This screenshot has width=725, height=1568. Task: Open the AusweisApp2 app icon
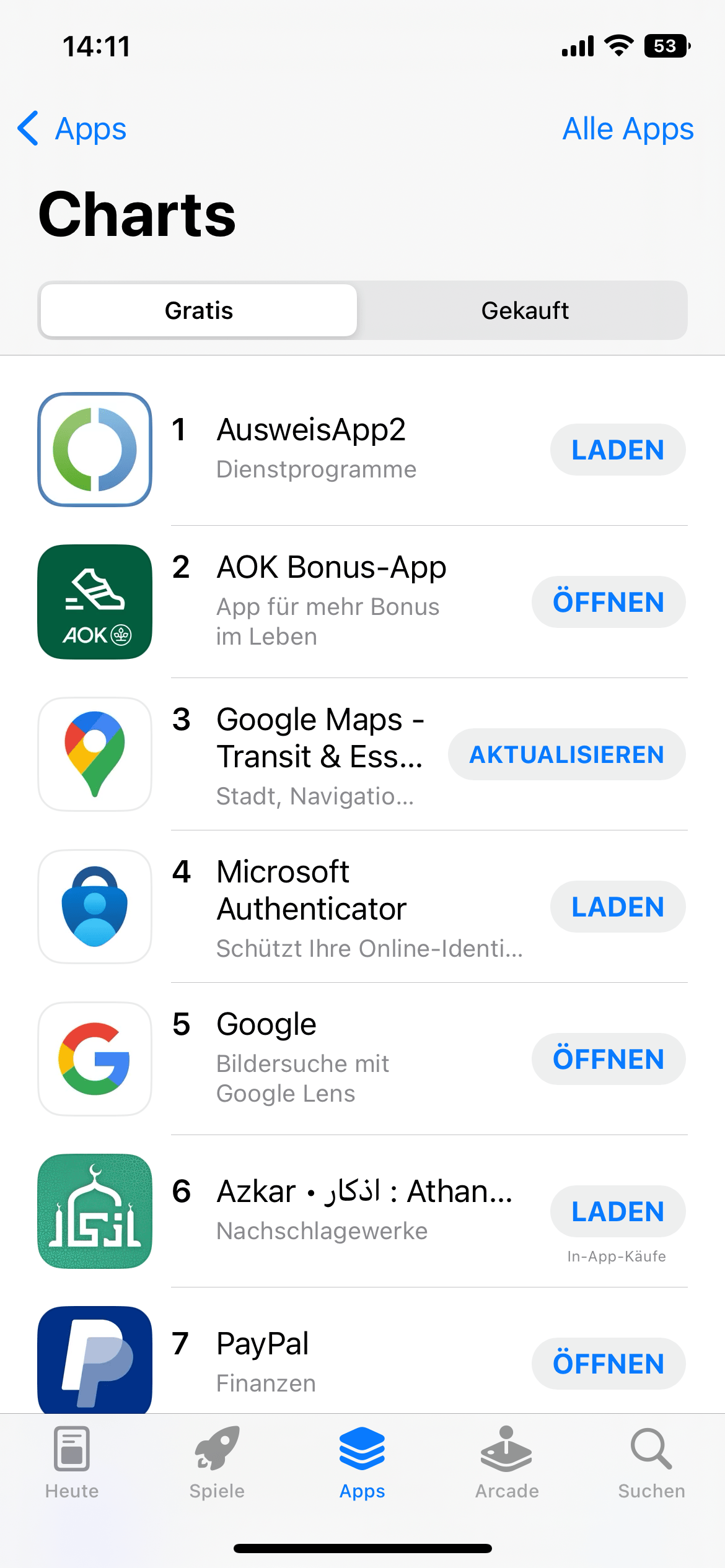coord(94,450)
